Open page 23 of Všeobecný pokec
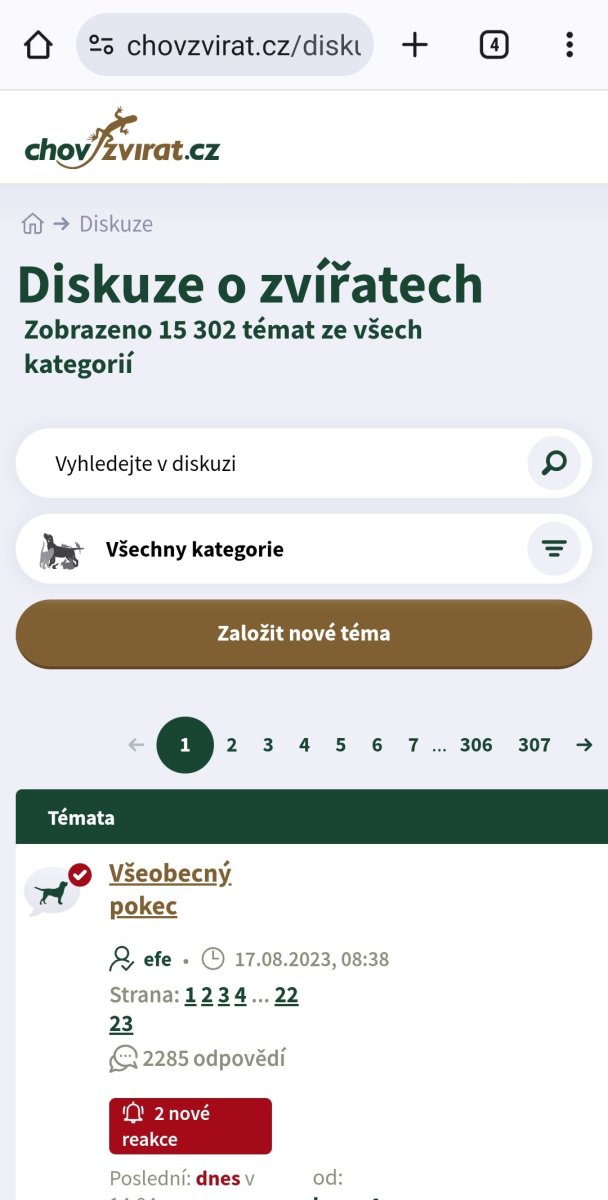The height and width of the screenshot is (1200, 608). [121, 1023]
